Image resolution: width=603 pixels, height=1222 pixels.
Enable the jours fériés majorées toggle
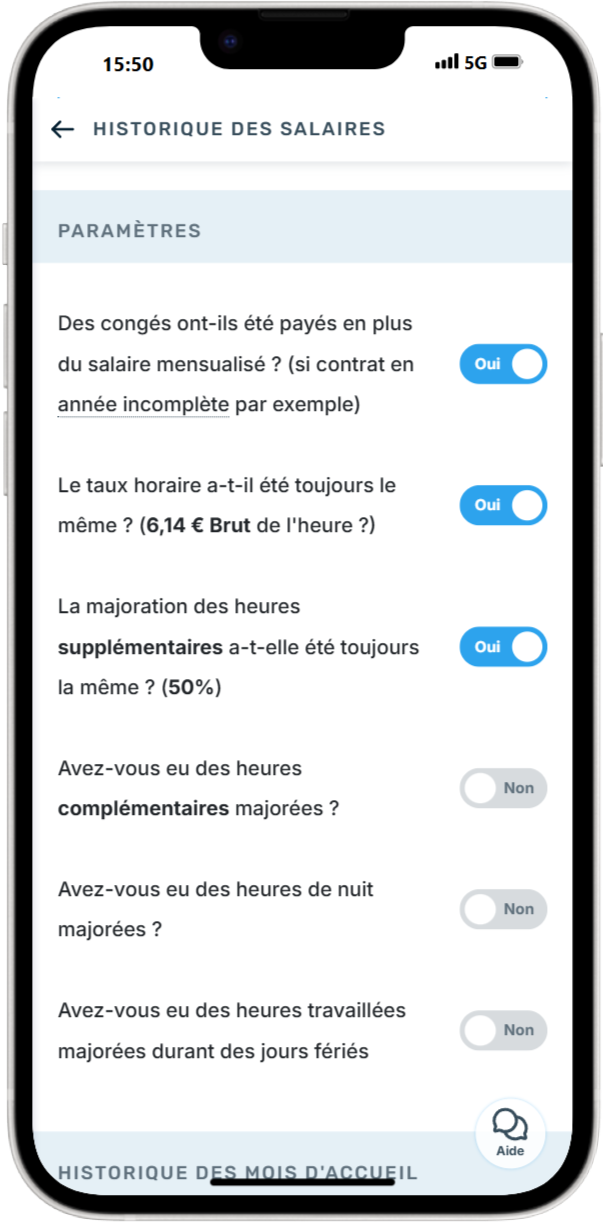pyautogui.click(x=503, y=1030)
